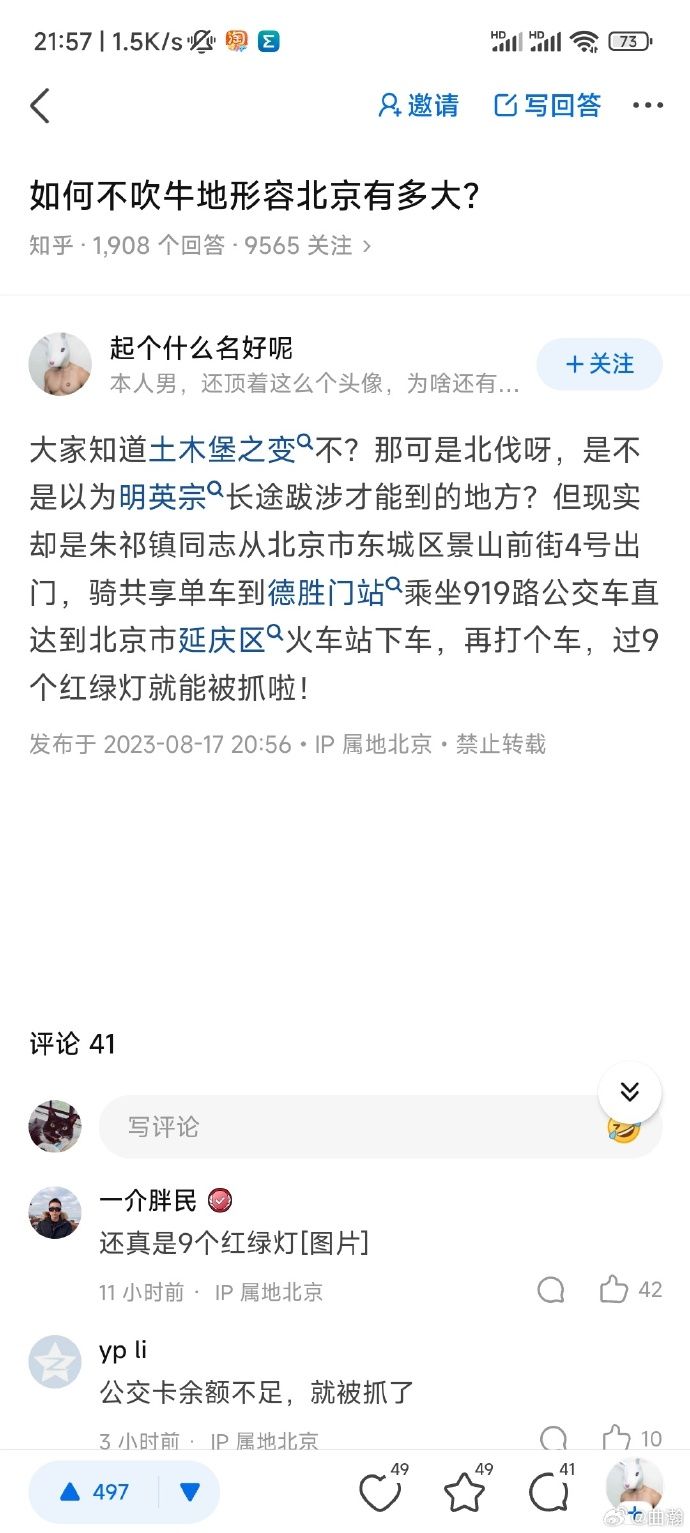Tap the 写评论 comment input box

[350, 1127]
